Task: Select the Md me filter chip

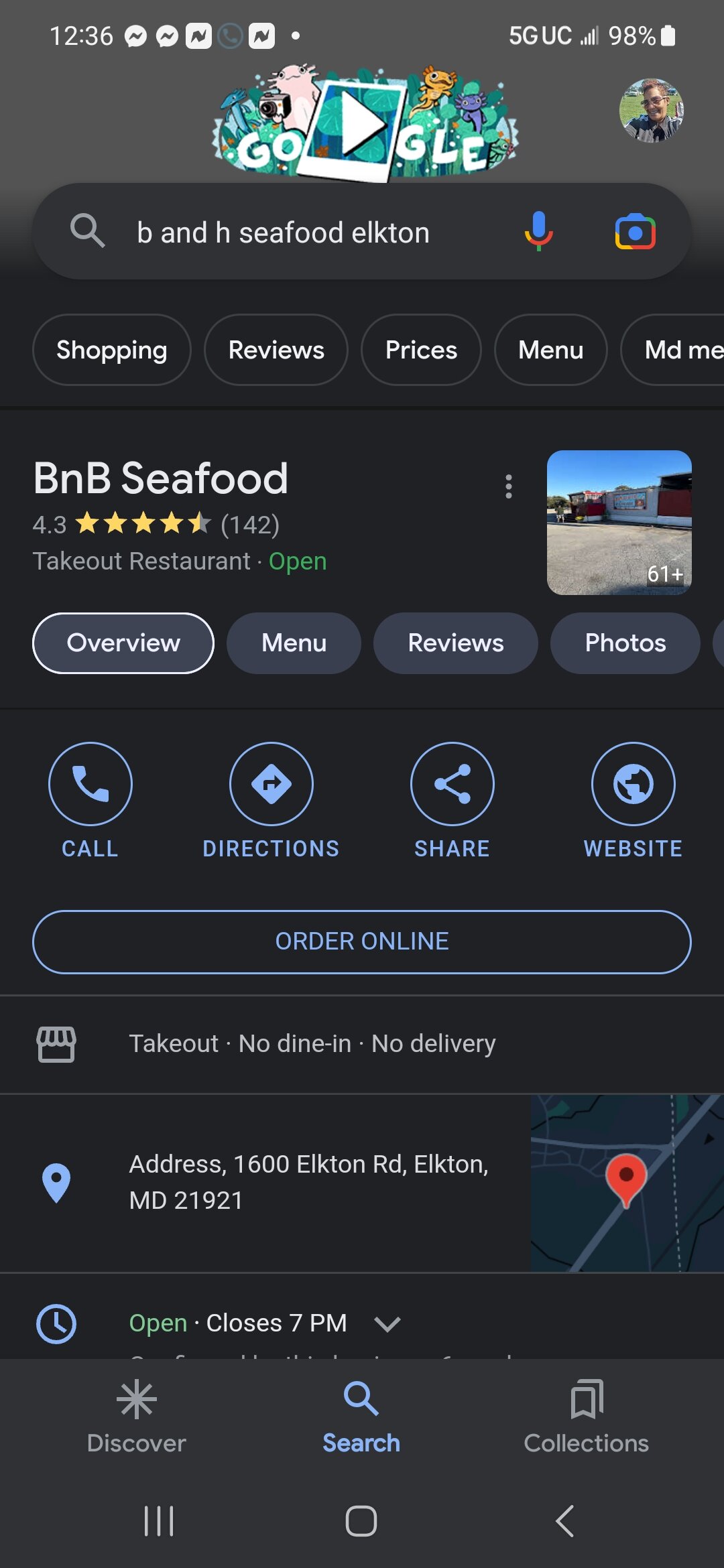Action: click(x=680, y=350)
